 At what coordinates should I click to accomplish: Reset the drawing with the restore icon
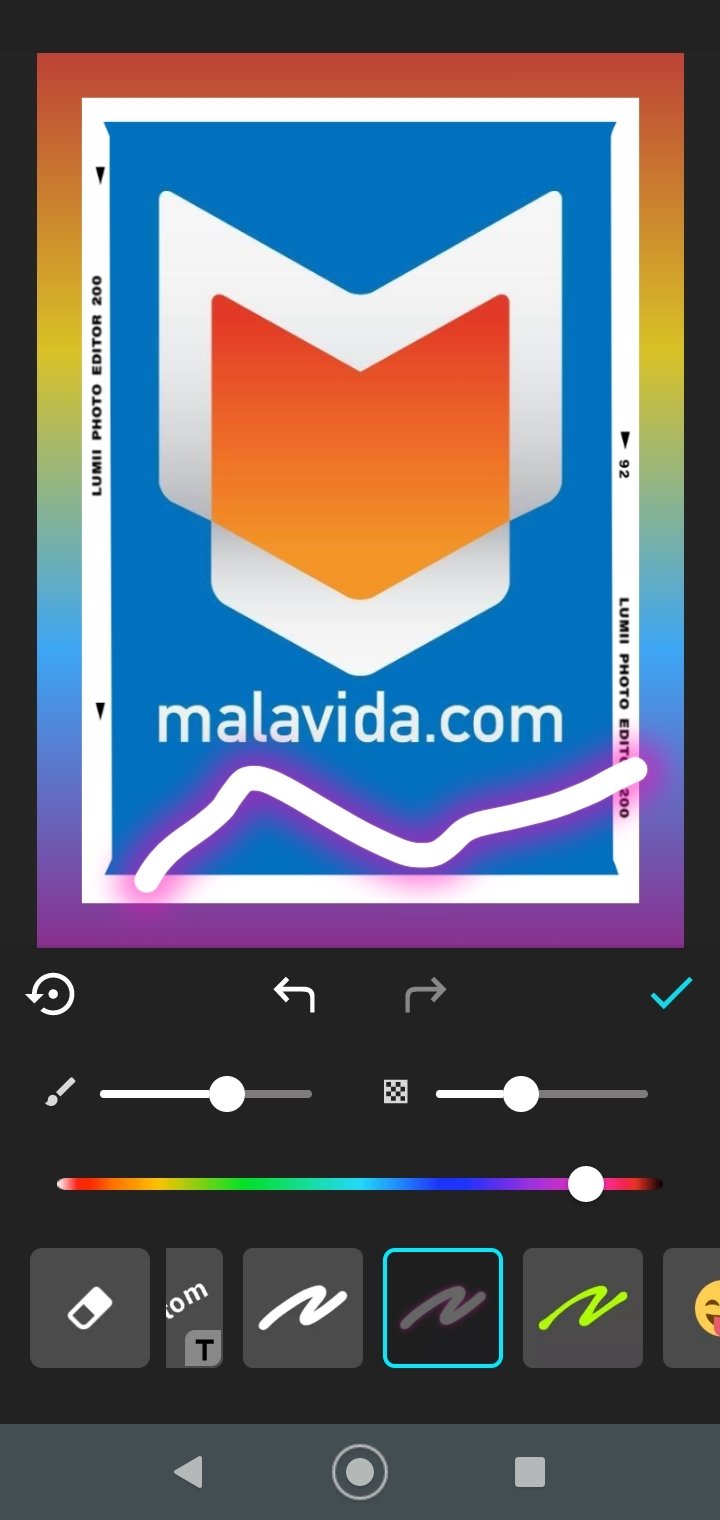[51, 995]
